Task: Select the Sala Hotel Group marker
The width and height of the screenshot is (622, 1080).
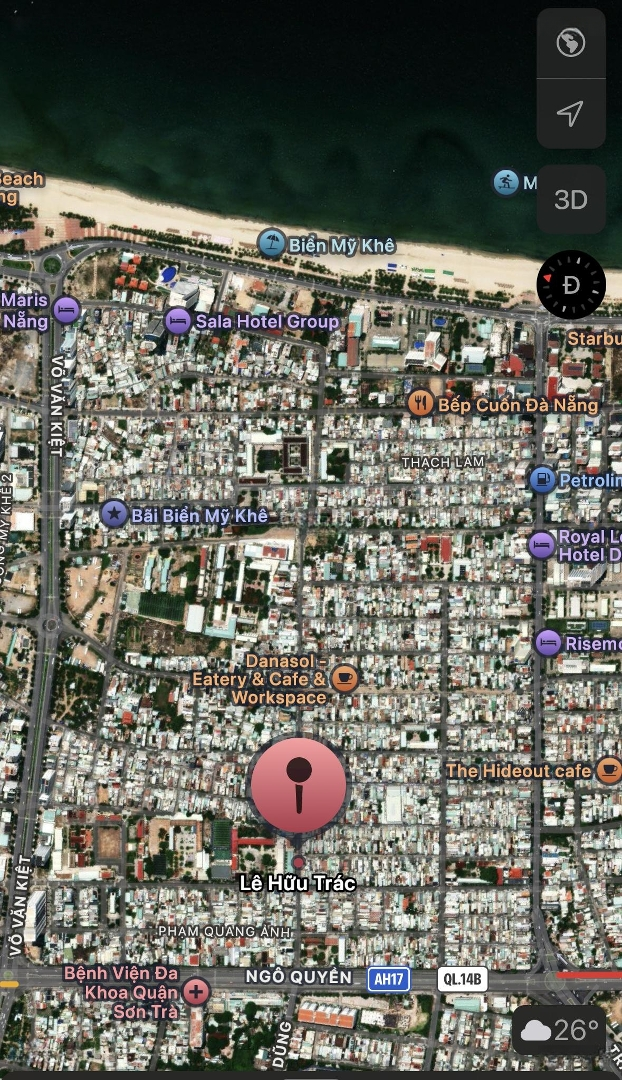Action: pyautogui.click(x=178, y=321)
